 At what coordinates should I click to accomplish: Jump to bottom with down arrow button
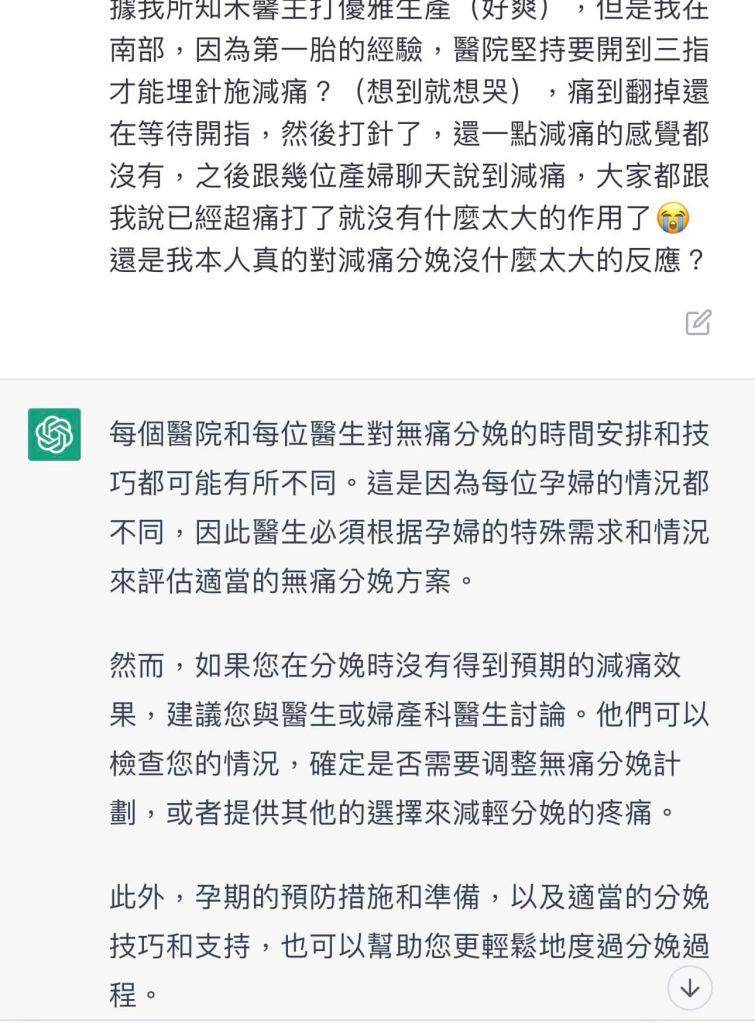[x=689, y=987]
